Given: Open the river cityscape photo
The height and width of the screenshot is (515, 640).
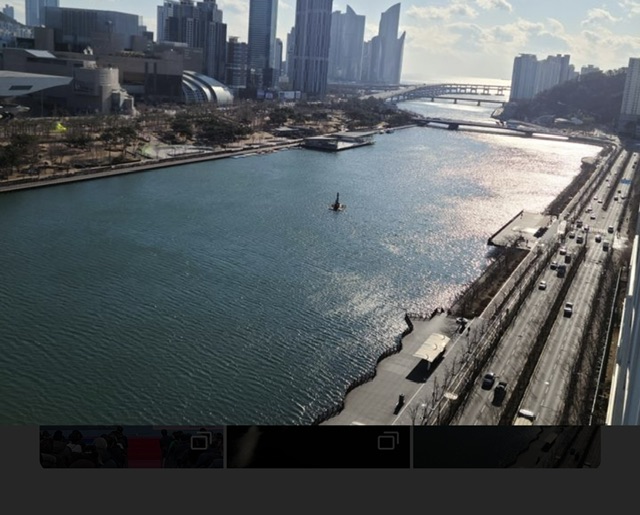Looking at the screenshot, I should 320,212.
